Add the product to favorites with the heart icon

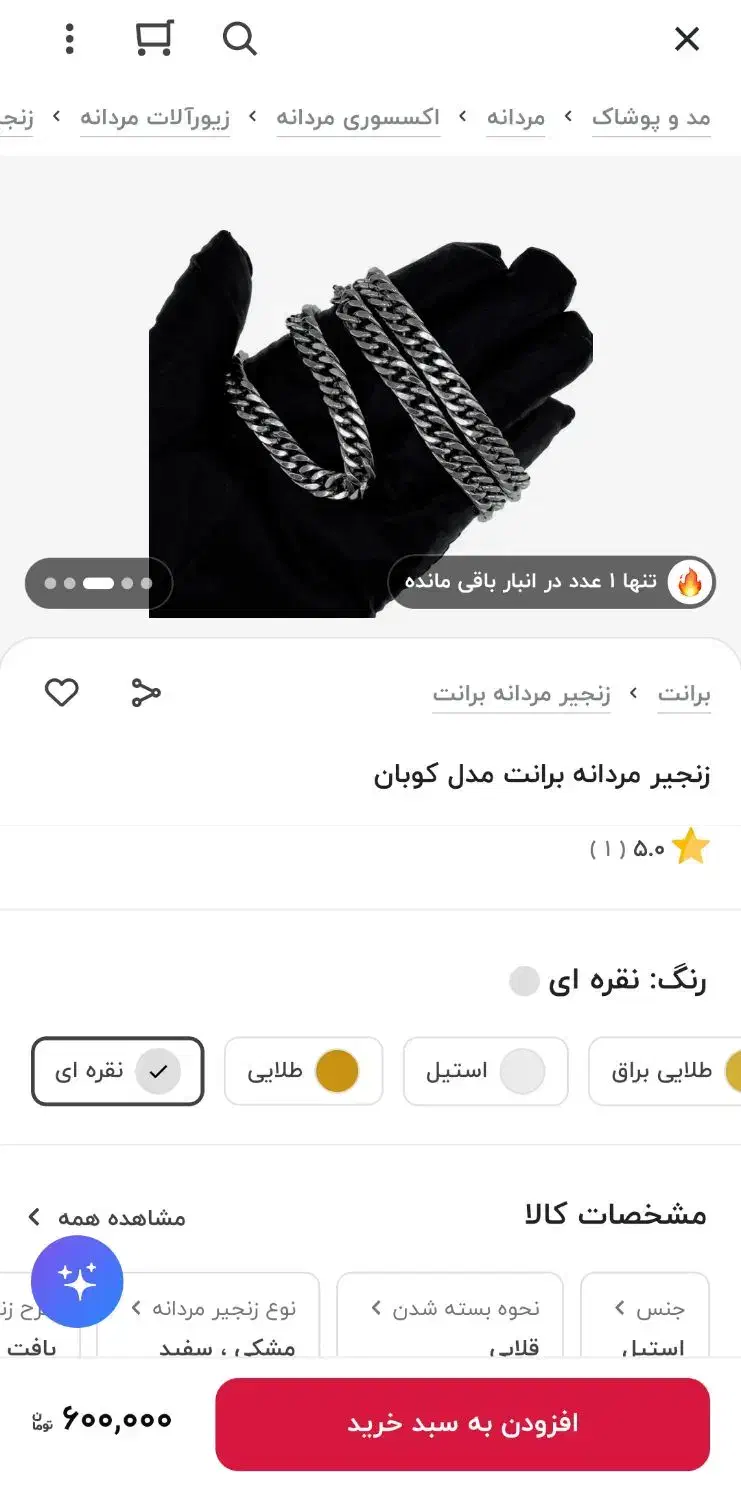[x=62, y=691]
